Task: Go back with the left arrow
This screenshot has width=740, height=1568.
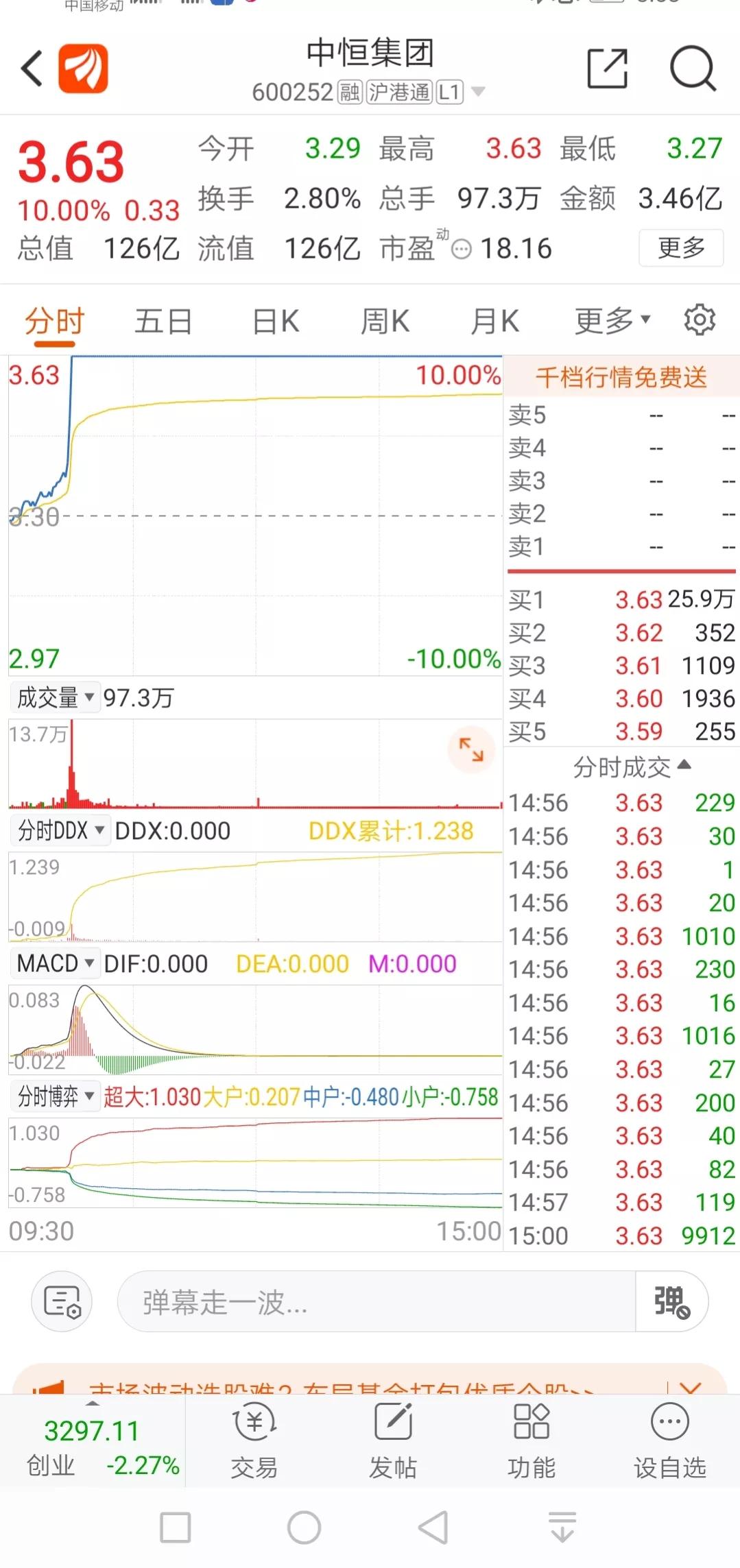Action: (30, 69)
